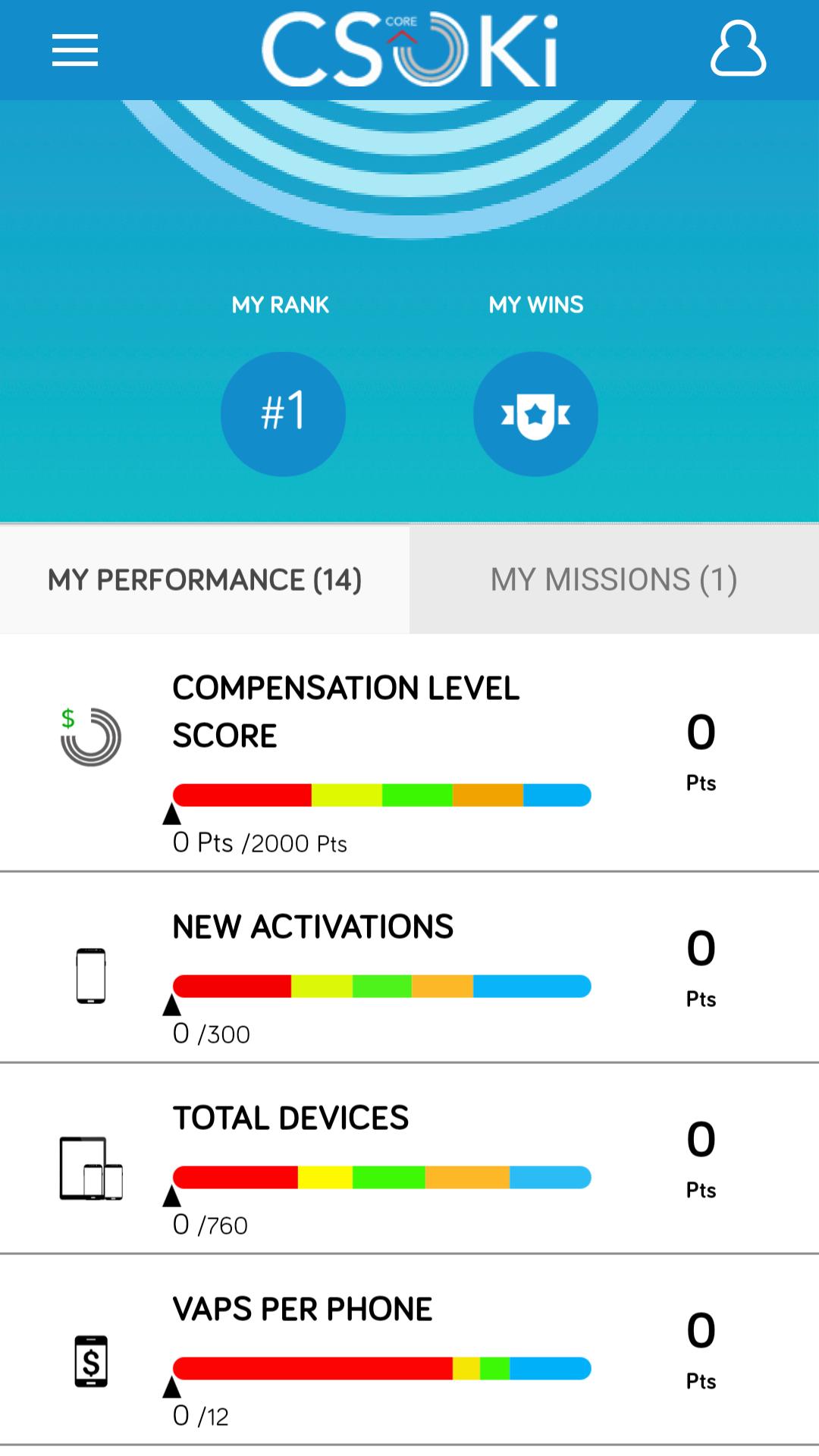This screenshot has height=1456, width=819.
Task: Open the New Activations metric
Action: 409,969
